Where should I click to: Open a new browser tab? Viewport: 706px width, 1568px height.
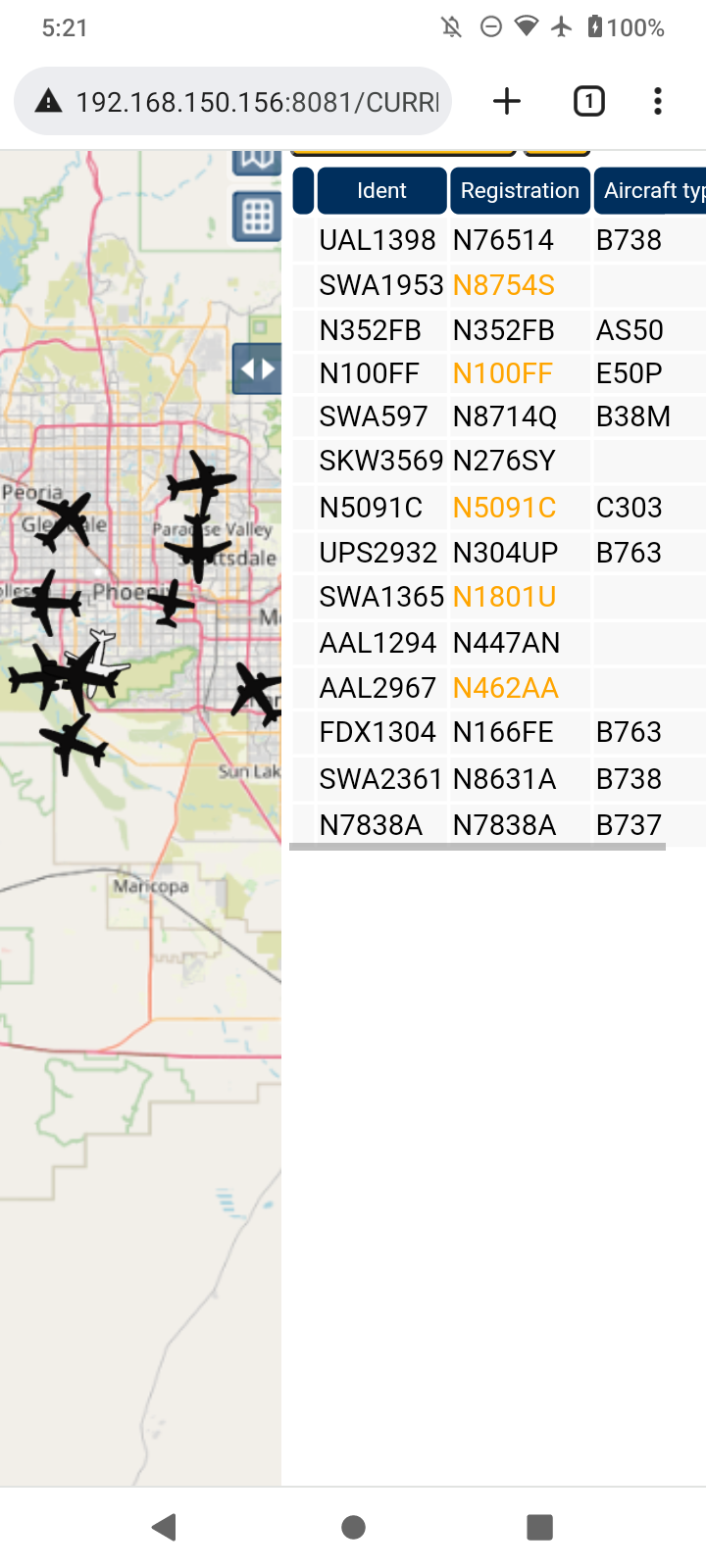click(507, 101)
